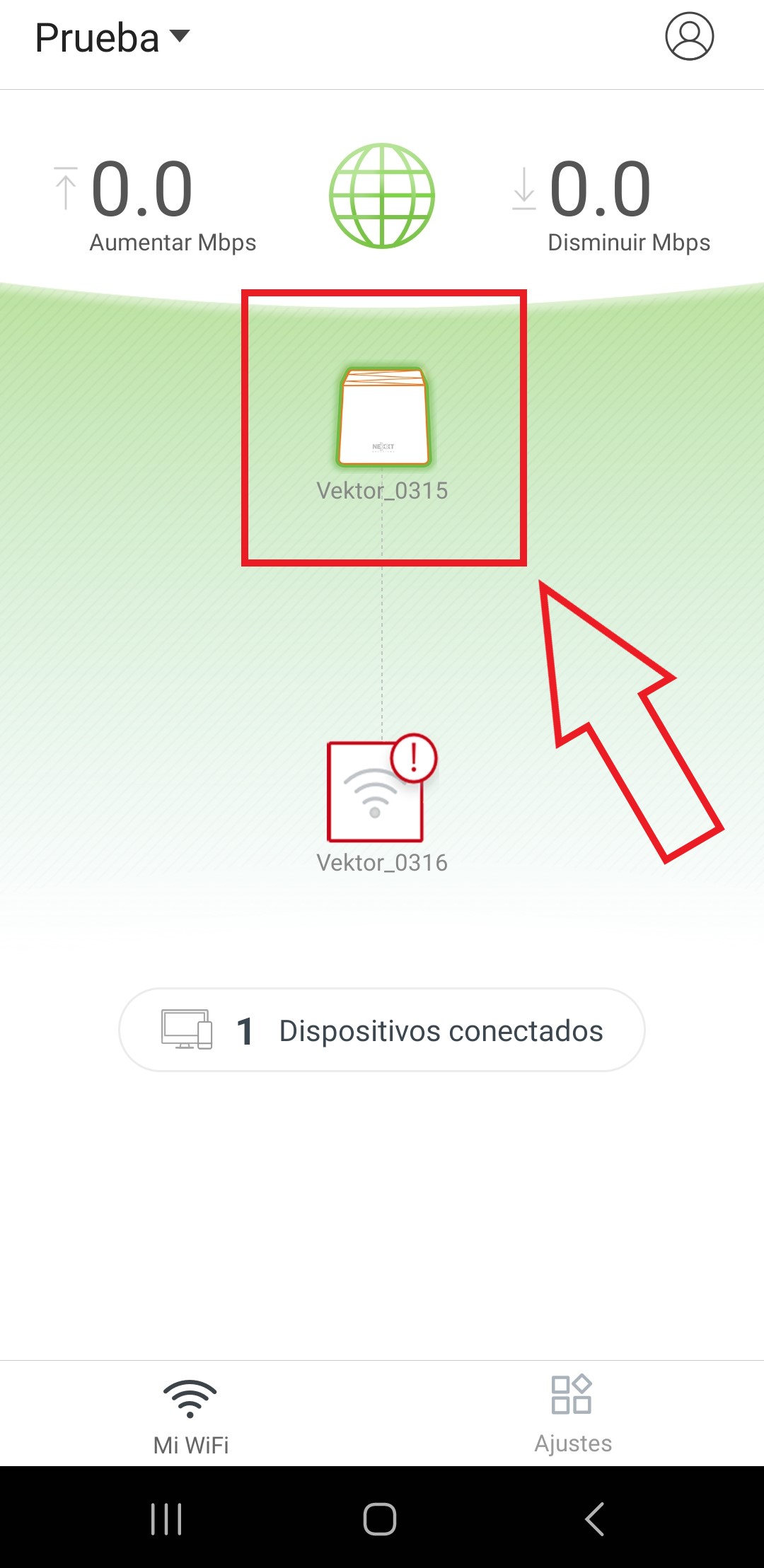This screenshot has height=1568, width=764.
Task: View Dispositivos conectados list
Action: click(x=382, y=1030)
